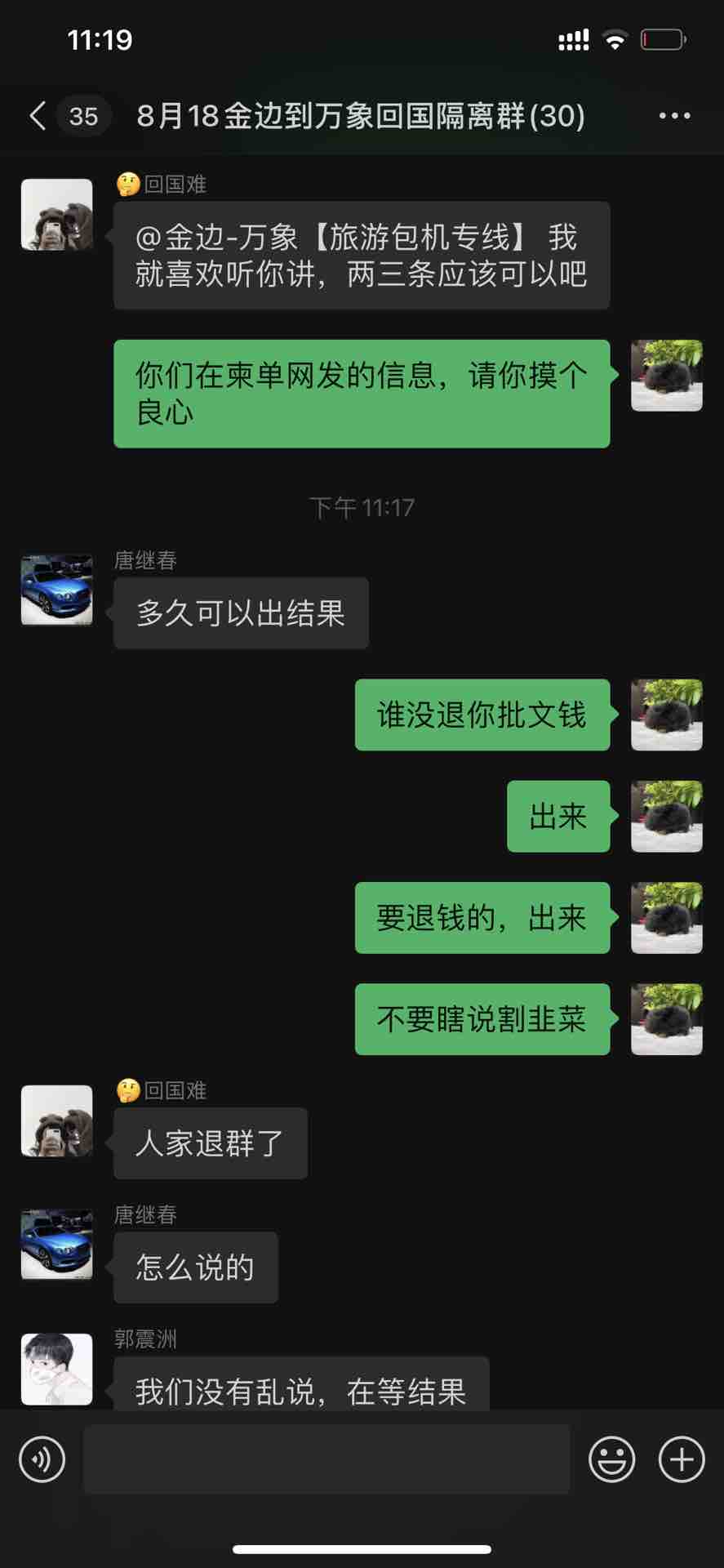Focus the message text field
This screenshot has width=724, height=1568.
point(326,1459)
